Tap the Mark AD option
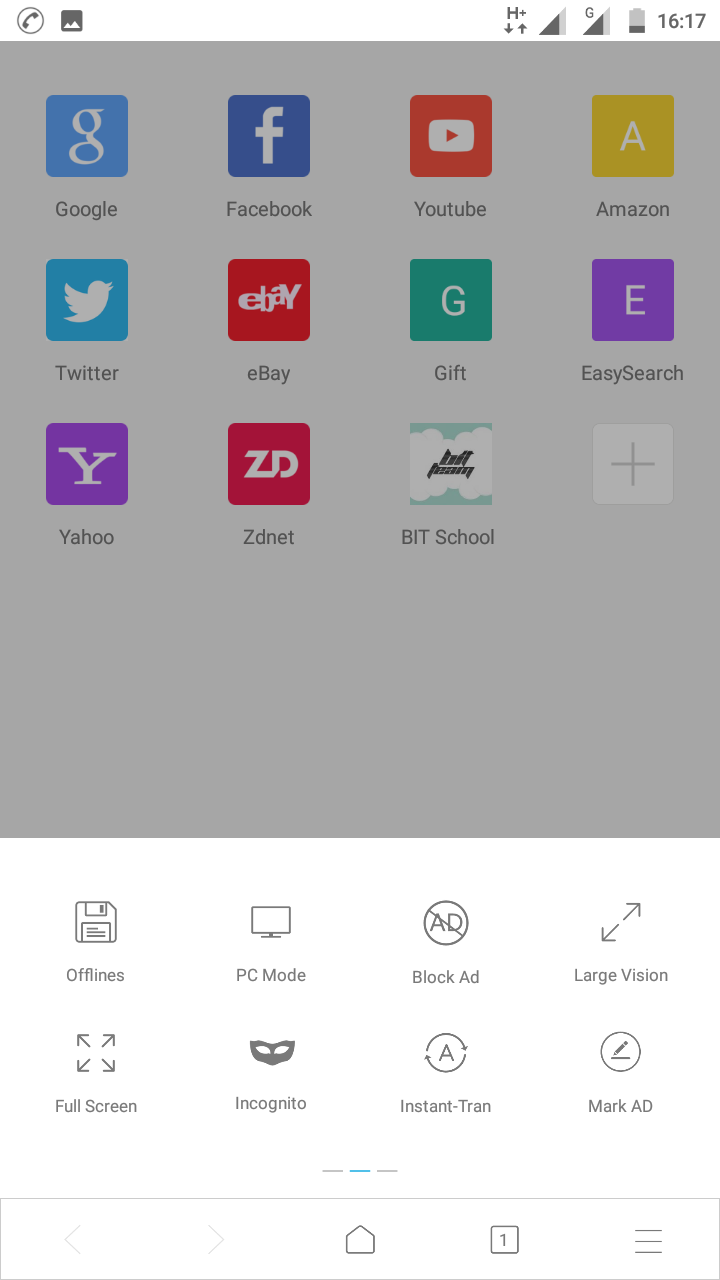 click(x=621, y=1073)
